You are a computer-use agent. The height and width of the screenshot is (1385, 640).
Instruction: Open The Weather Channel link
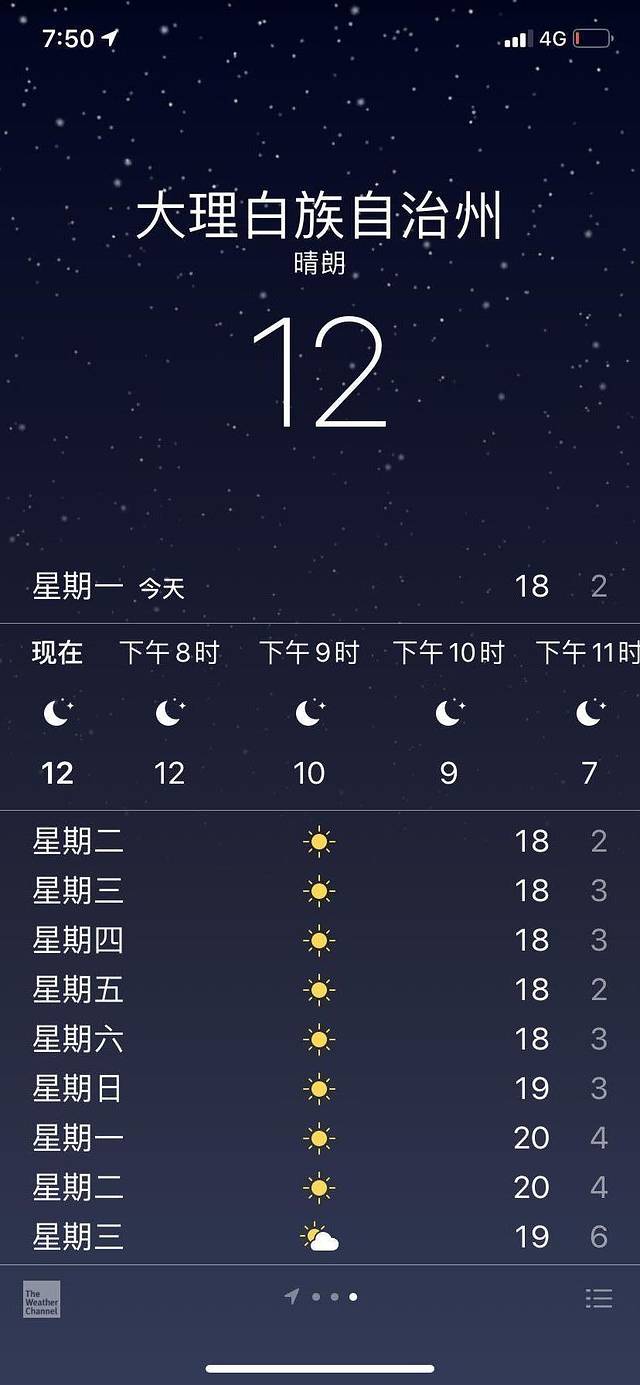[42, 1298]
